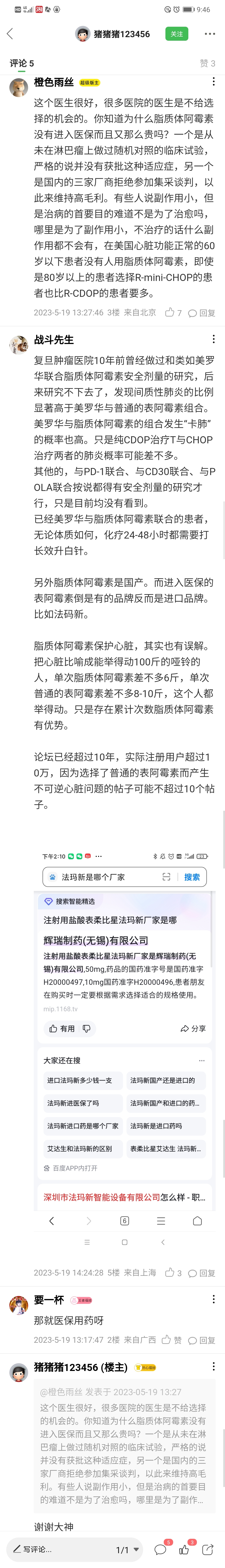225x1568 pixels.
Task: Expand the 1/1 page selector
Action: (x=128, y=1549)
